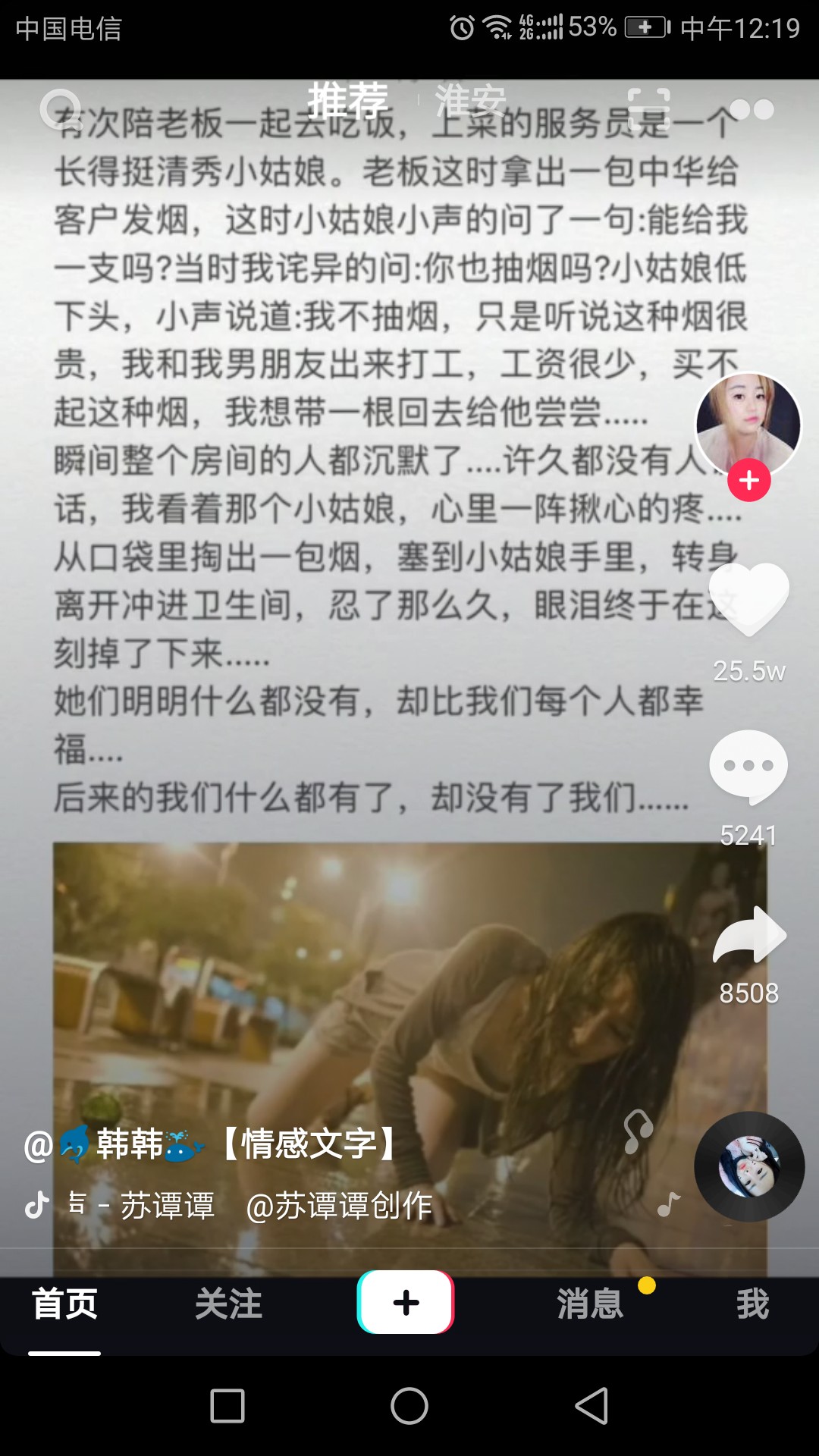Open the spinning music disc
This screenshot has height=1456, width=819.
749,1166
